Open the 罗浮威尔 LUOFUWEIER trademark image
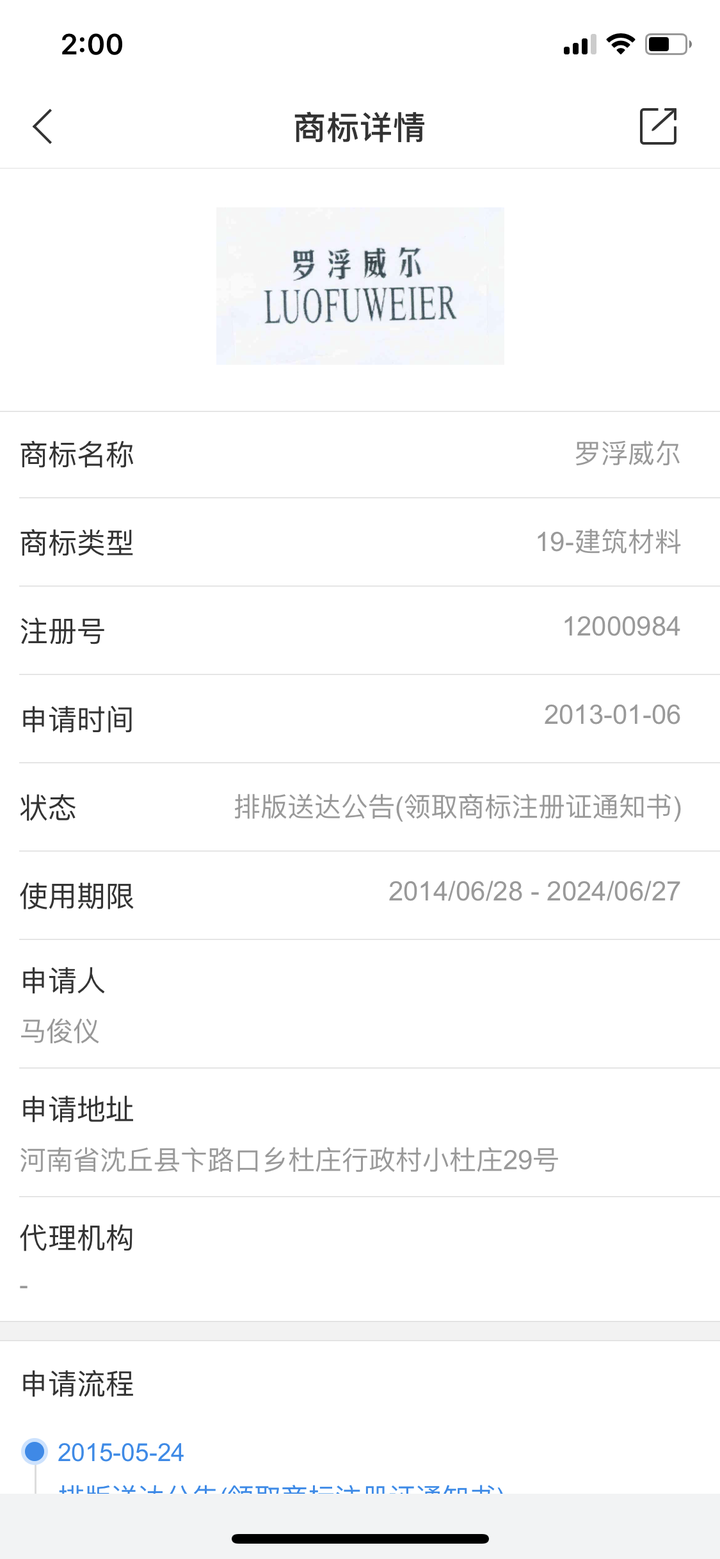This screenshot has height=1559, width=720. click(360, 286)
